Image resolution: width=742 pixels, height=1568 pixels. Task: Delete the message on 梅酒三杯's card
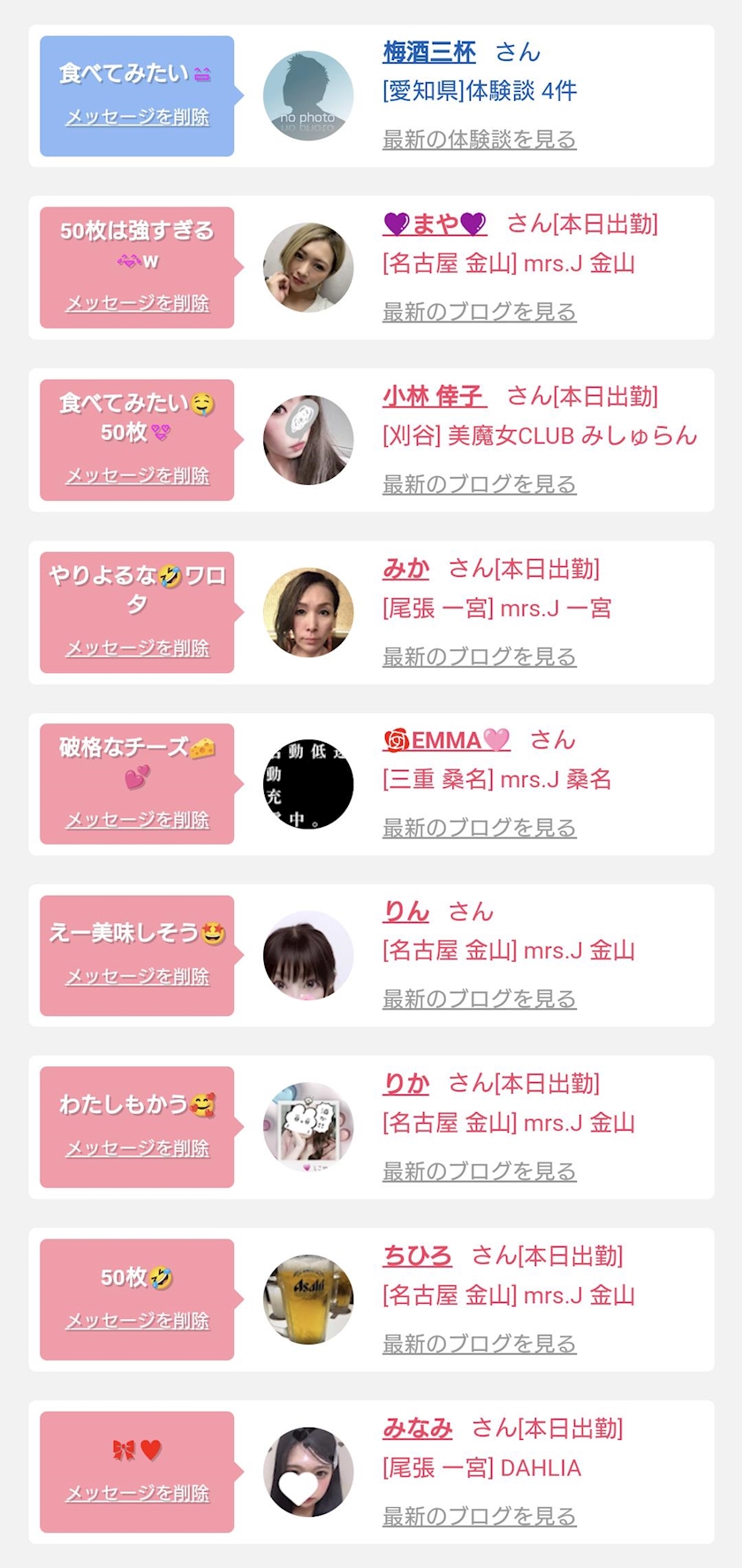tap(137, 117)
